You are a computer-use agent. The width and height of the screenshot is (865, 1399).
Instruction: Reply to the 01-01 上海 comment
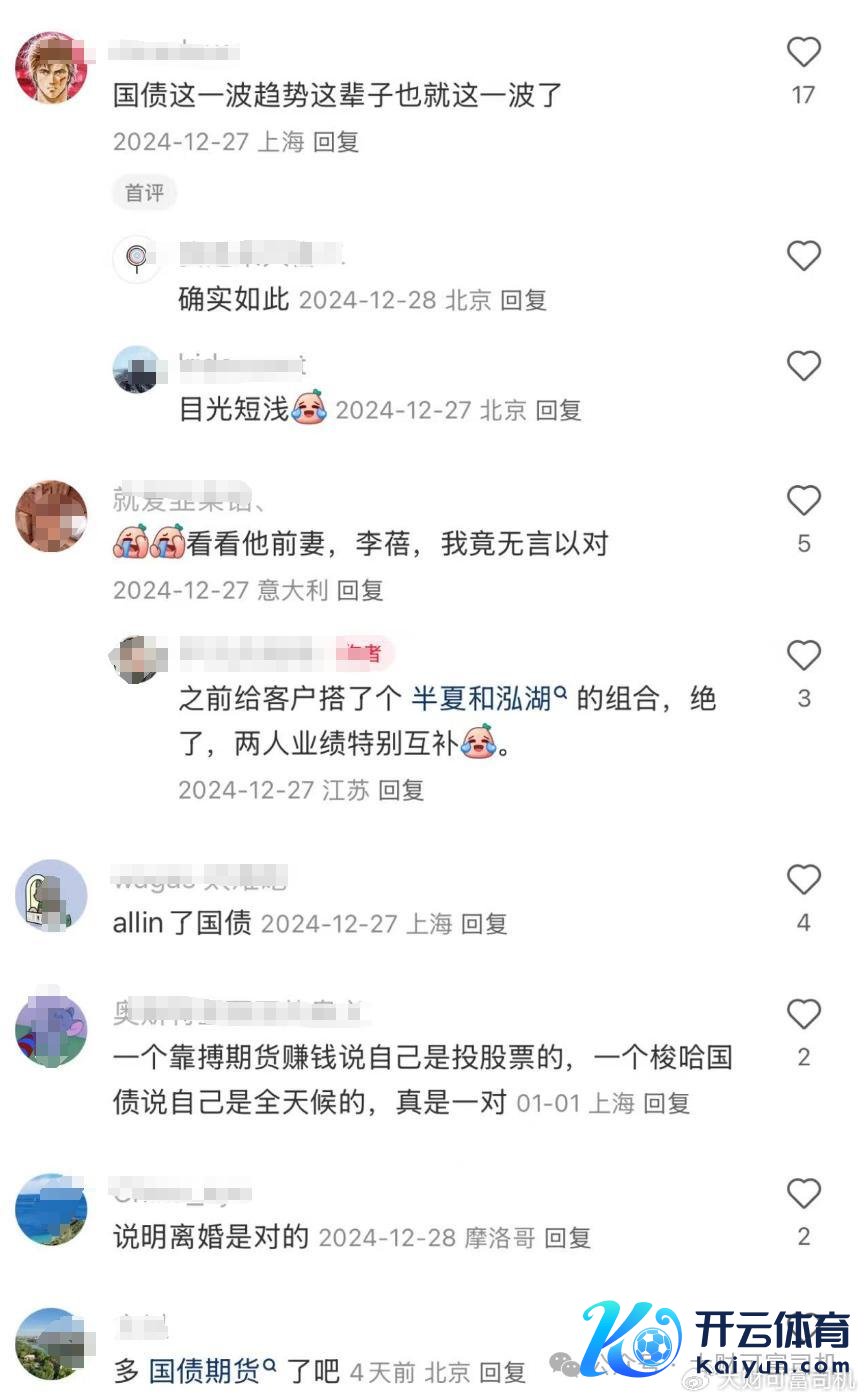pyautogui.click(x=666, y=1103)
